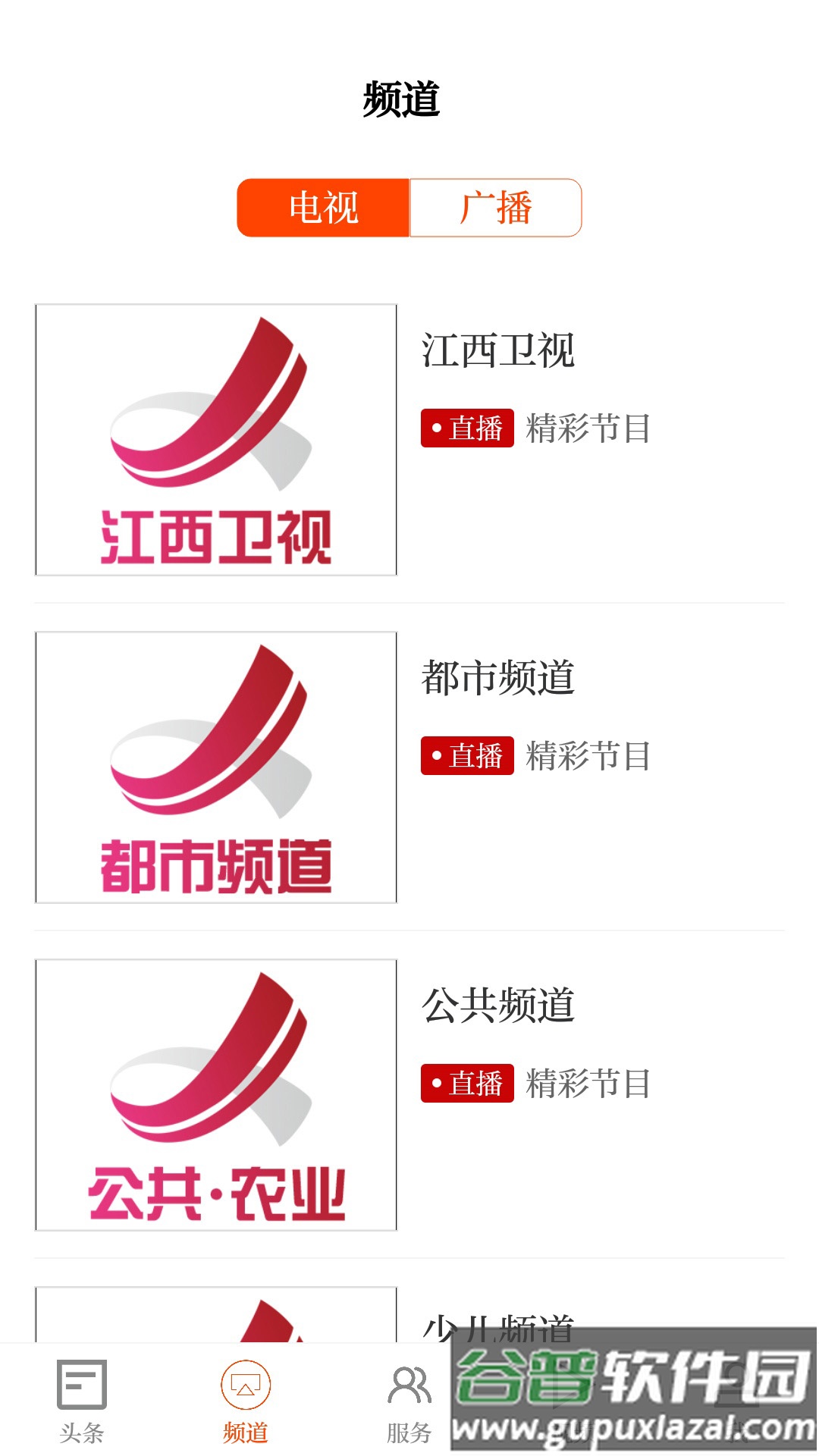Click 精彩节目 beside 都市频道

(x=588, y=756)
